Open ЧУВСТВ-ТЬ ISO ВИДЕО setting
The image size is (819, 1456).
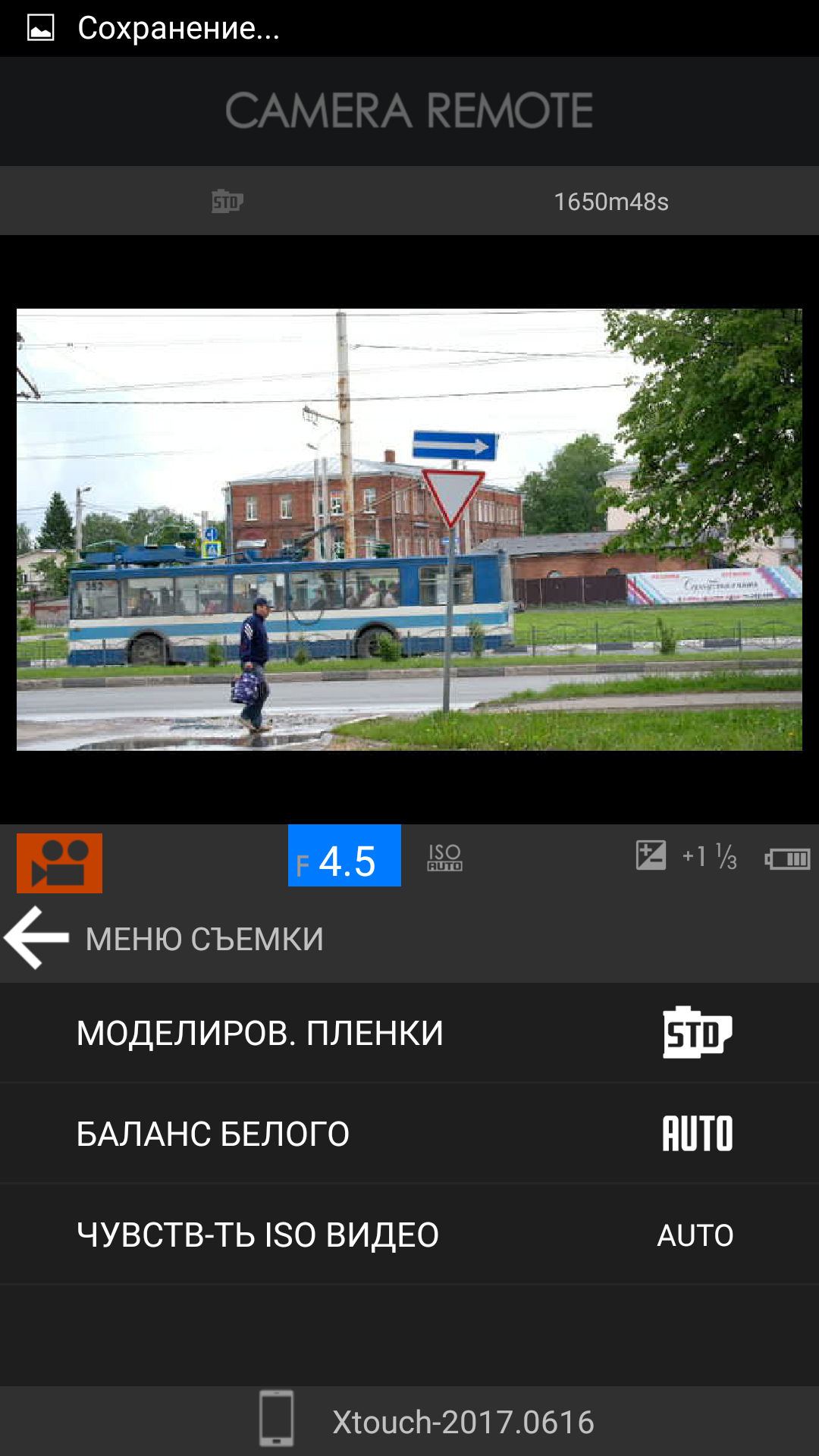pos(409,1235)
